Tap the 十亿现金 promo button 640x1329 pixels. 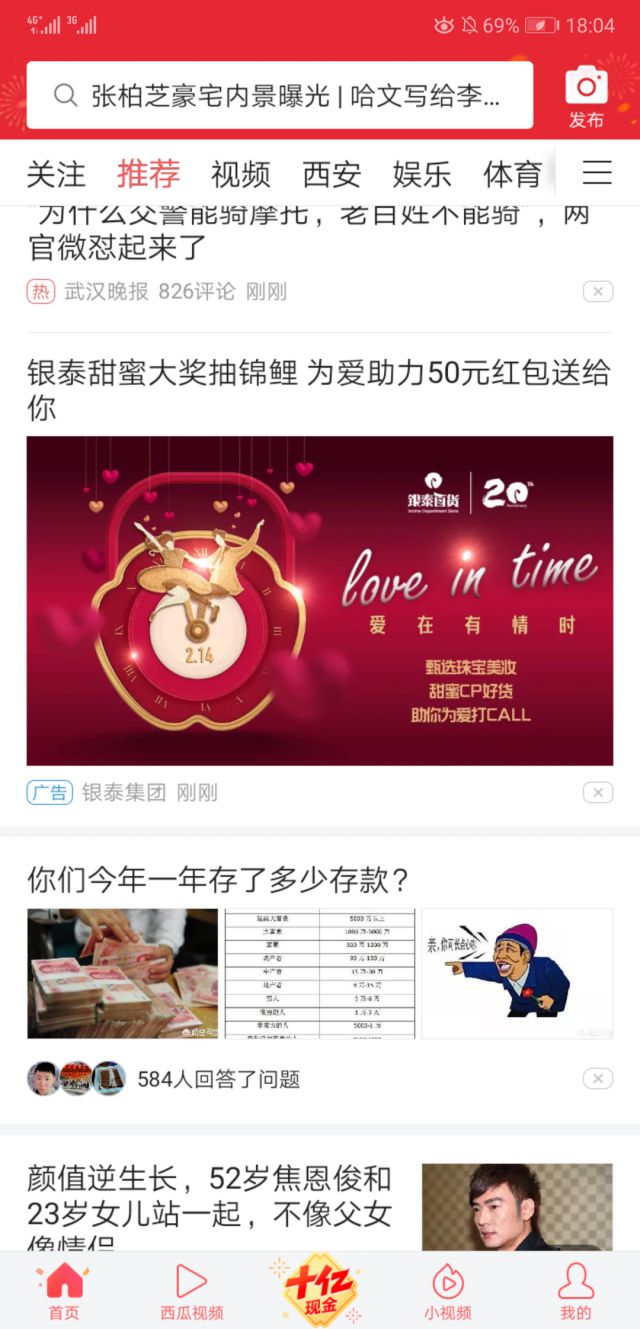[320, 1288]
